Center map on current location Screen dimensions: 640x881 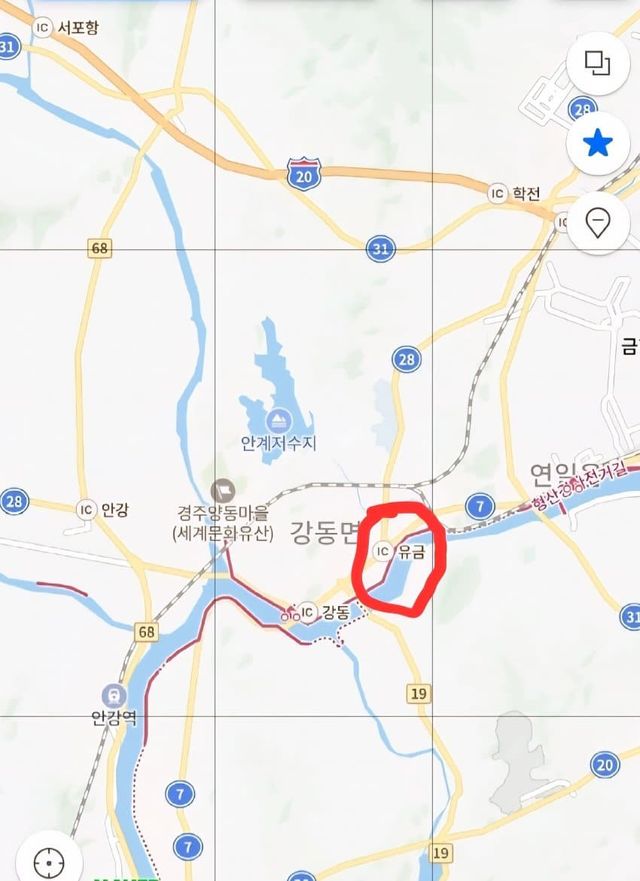click(47, 860)
